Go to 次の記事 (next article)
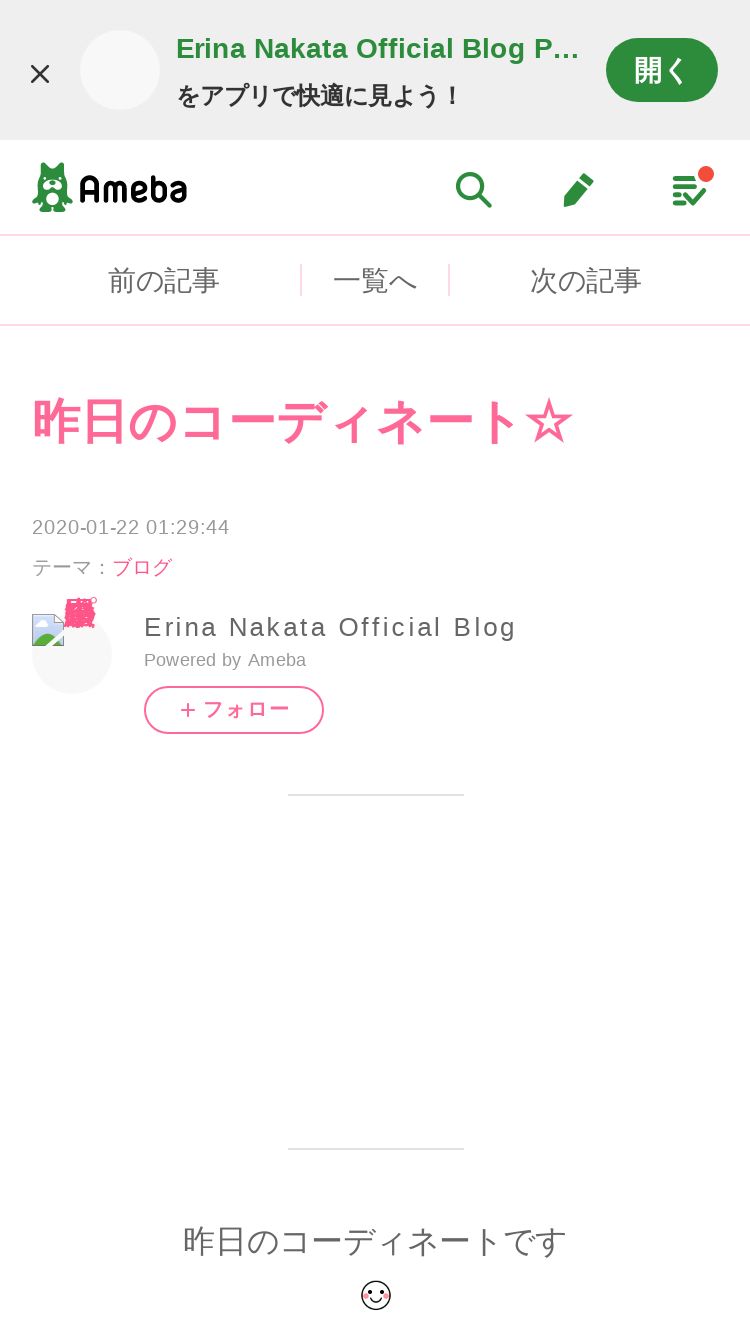The height and width of the screenshot is (1334, 750). click(x=585, y=281)
